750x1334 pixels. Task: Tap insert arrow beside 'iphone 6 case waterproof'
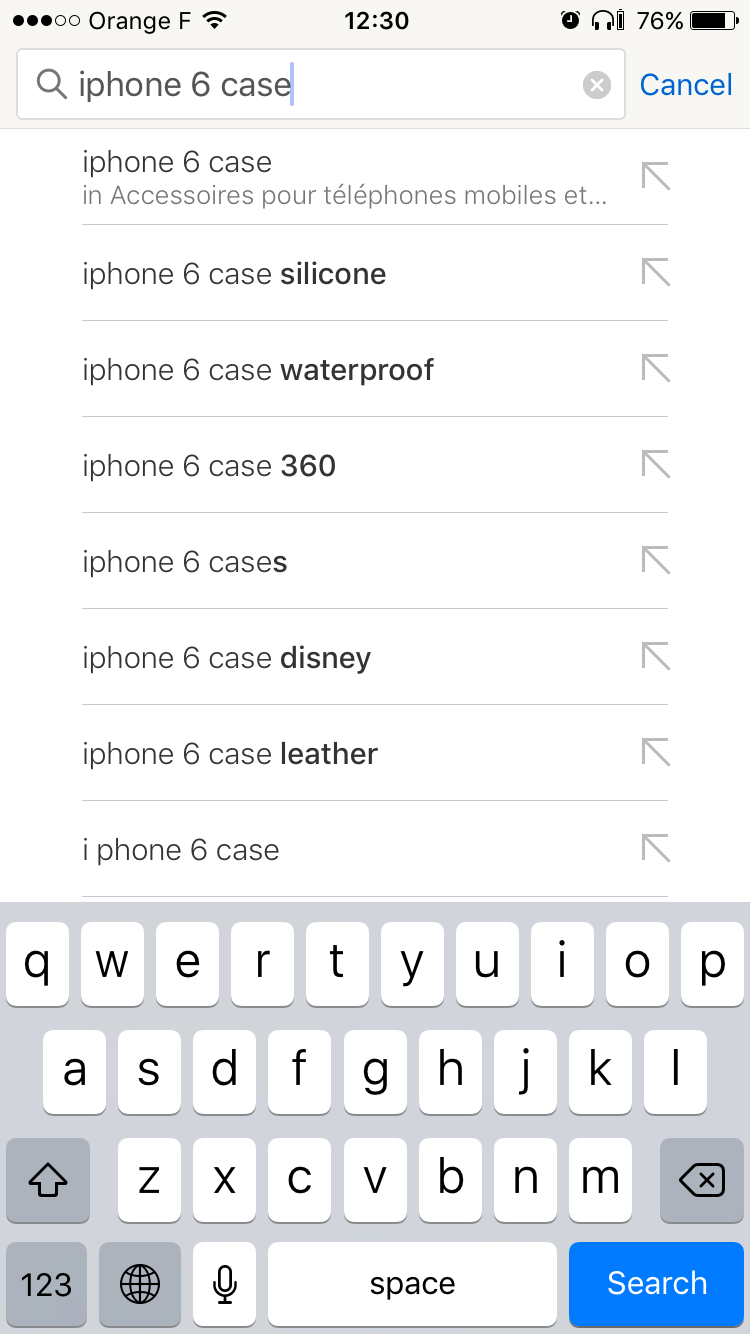(x=657, y=366)
